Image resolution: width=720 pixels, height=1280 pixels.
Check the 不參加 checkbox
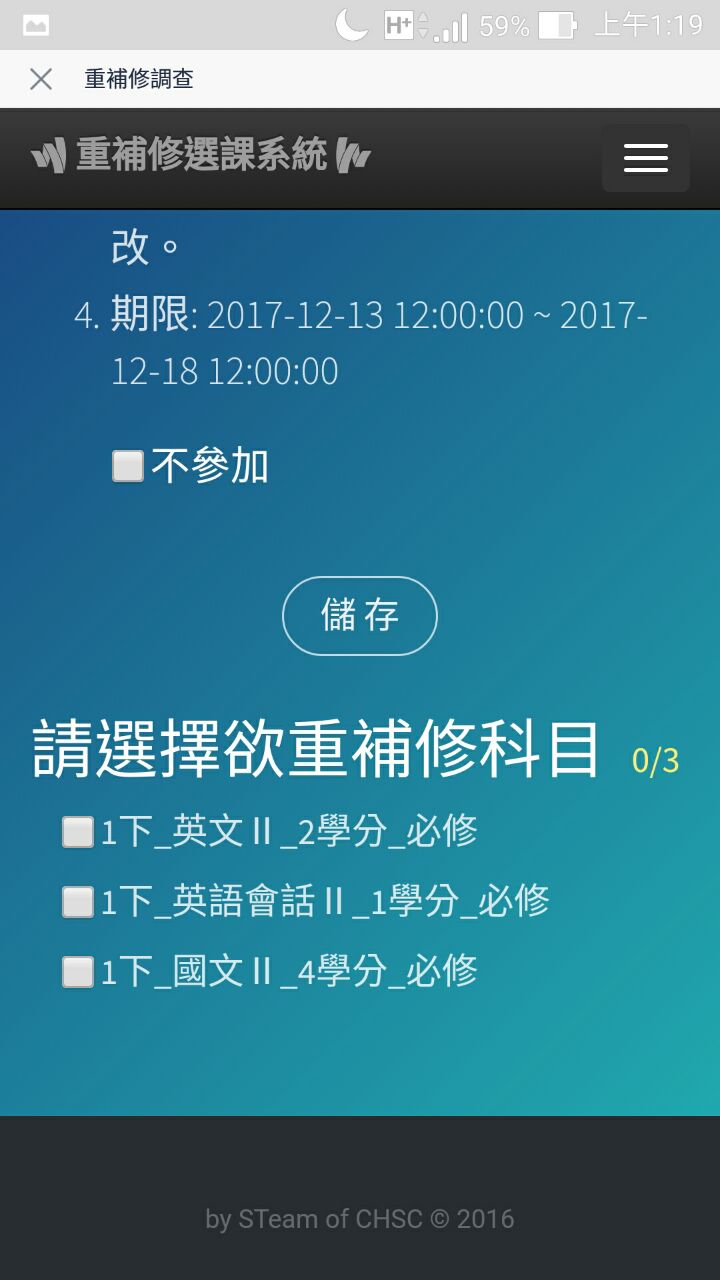[128, 466]
